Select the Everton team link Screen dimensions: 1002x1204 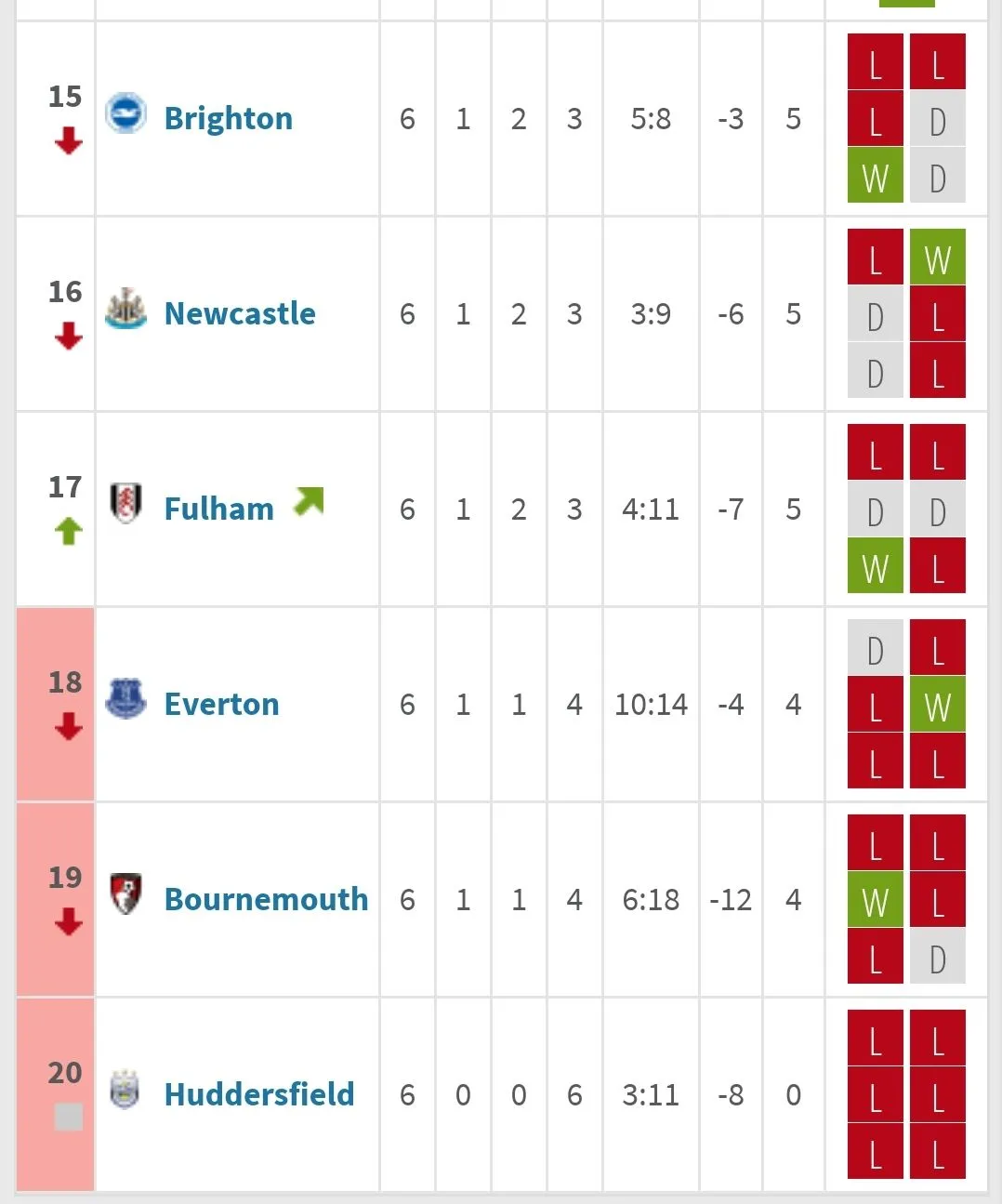point(221,705)
